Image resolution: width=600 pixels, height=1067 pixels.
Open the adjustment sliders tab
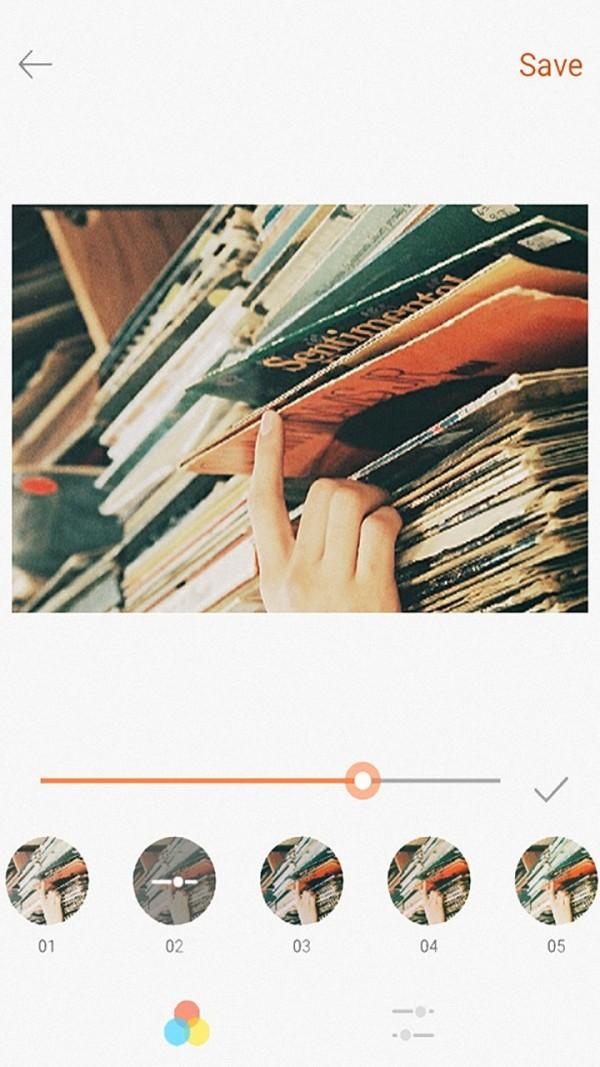(x=413, y=1023)
